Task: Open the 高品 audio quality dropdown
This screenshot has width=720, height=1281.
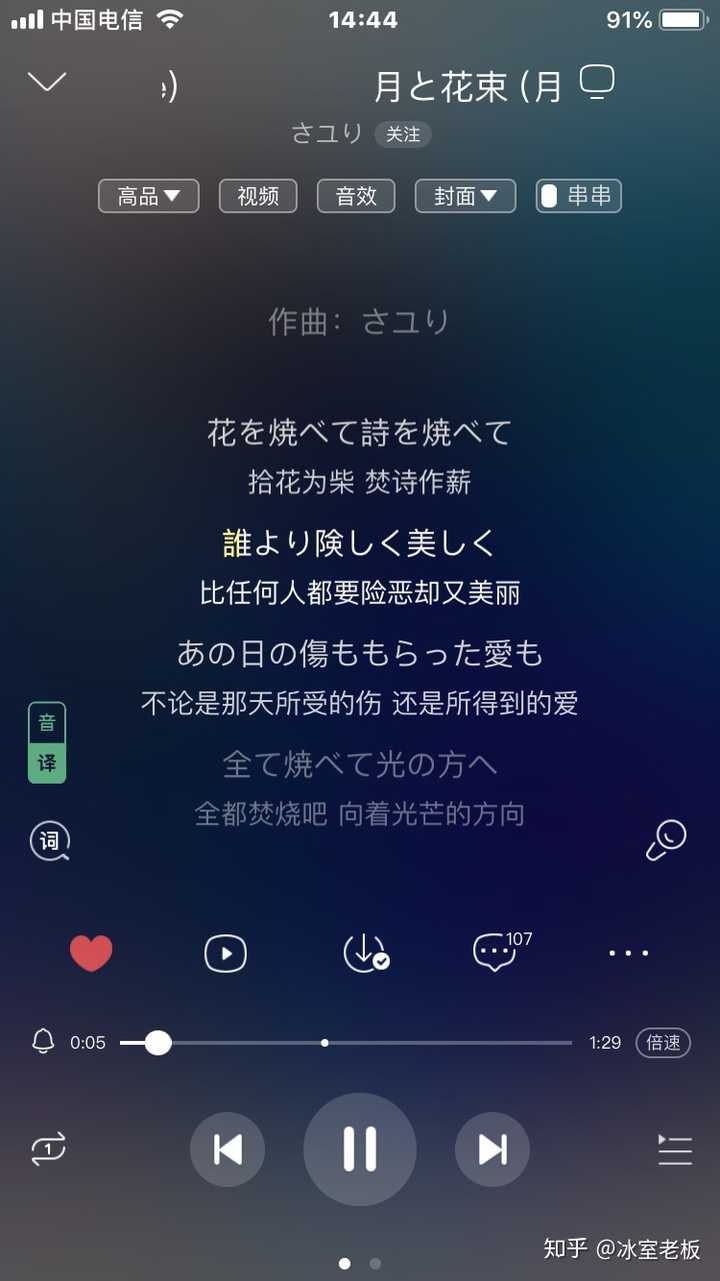Action: pos(148,196)
